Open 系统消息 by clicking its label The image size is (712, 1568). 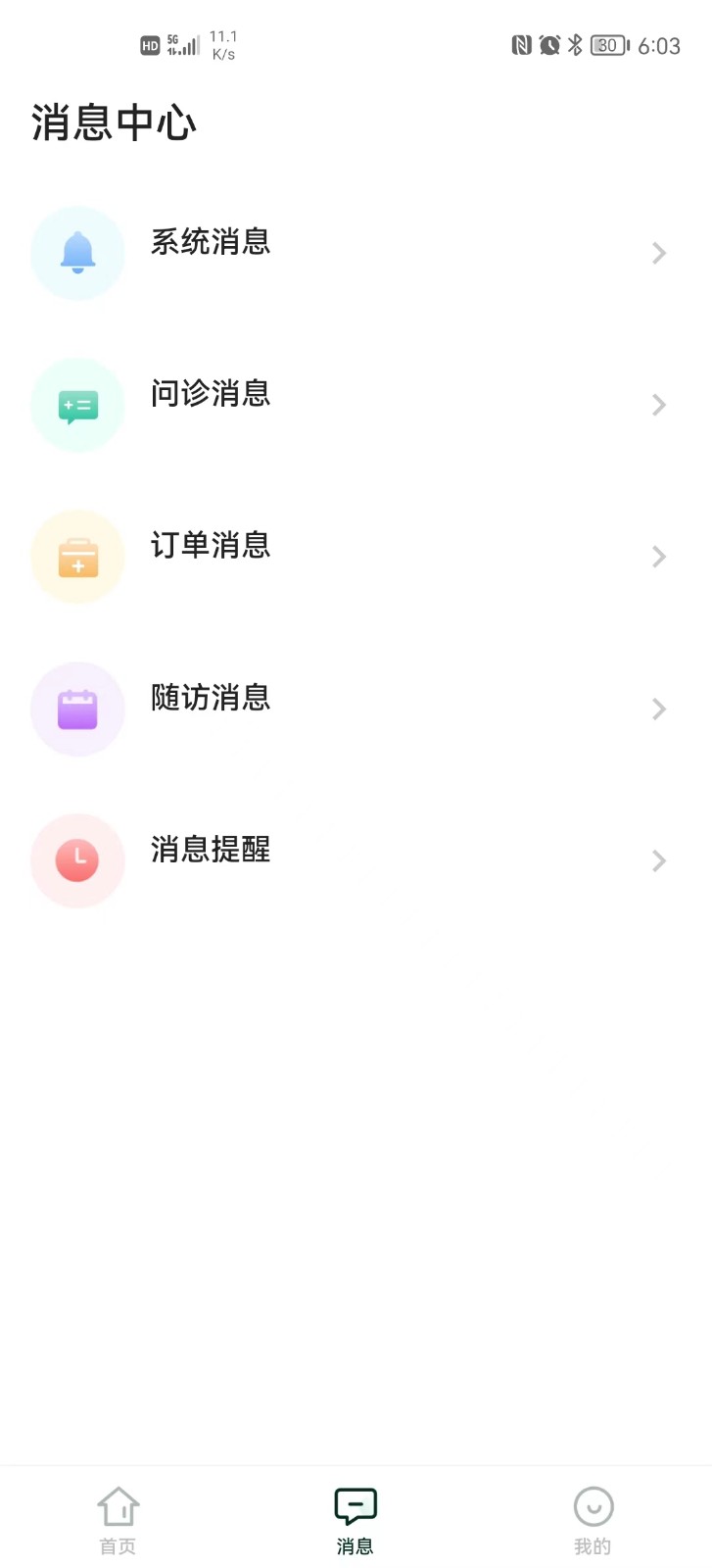tap(211, 242)
